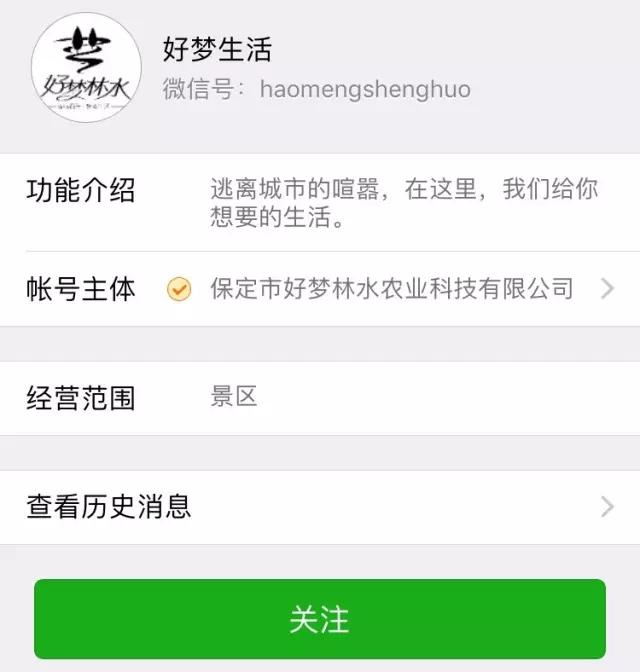
Task: Tap the 好梦生活 account avatar
Action: [85, 68]
